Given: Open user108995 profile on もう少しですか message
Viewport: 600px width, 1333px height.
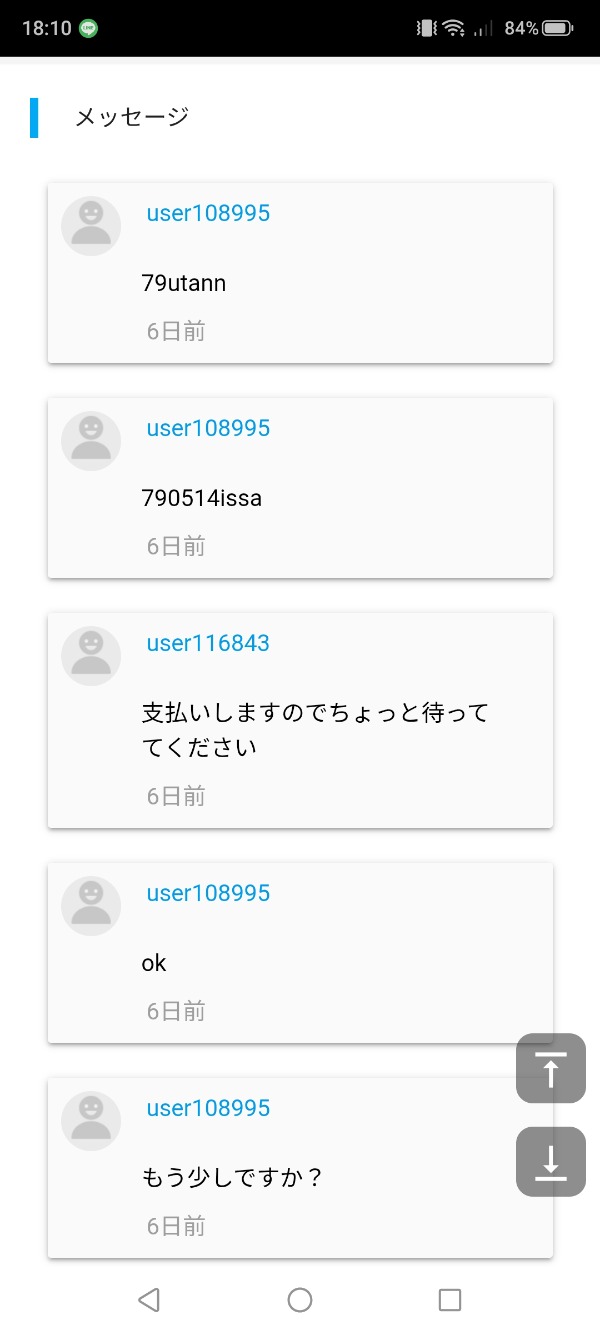Looking at the screenshot, I should pyautogui.click(x=208, y=1108).
